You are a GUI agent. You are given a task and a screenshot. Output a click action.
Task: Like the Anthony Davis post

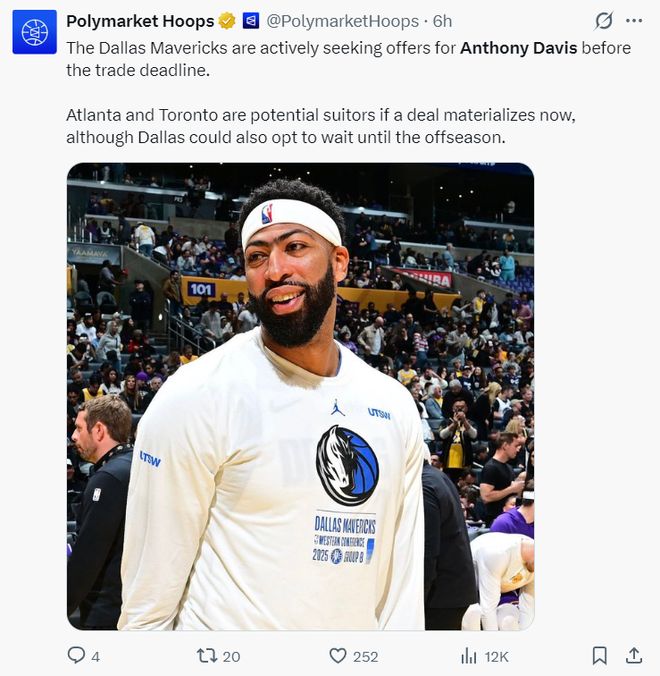(338, 656)
